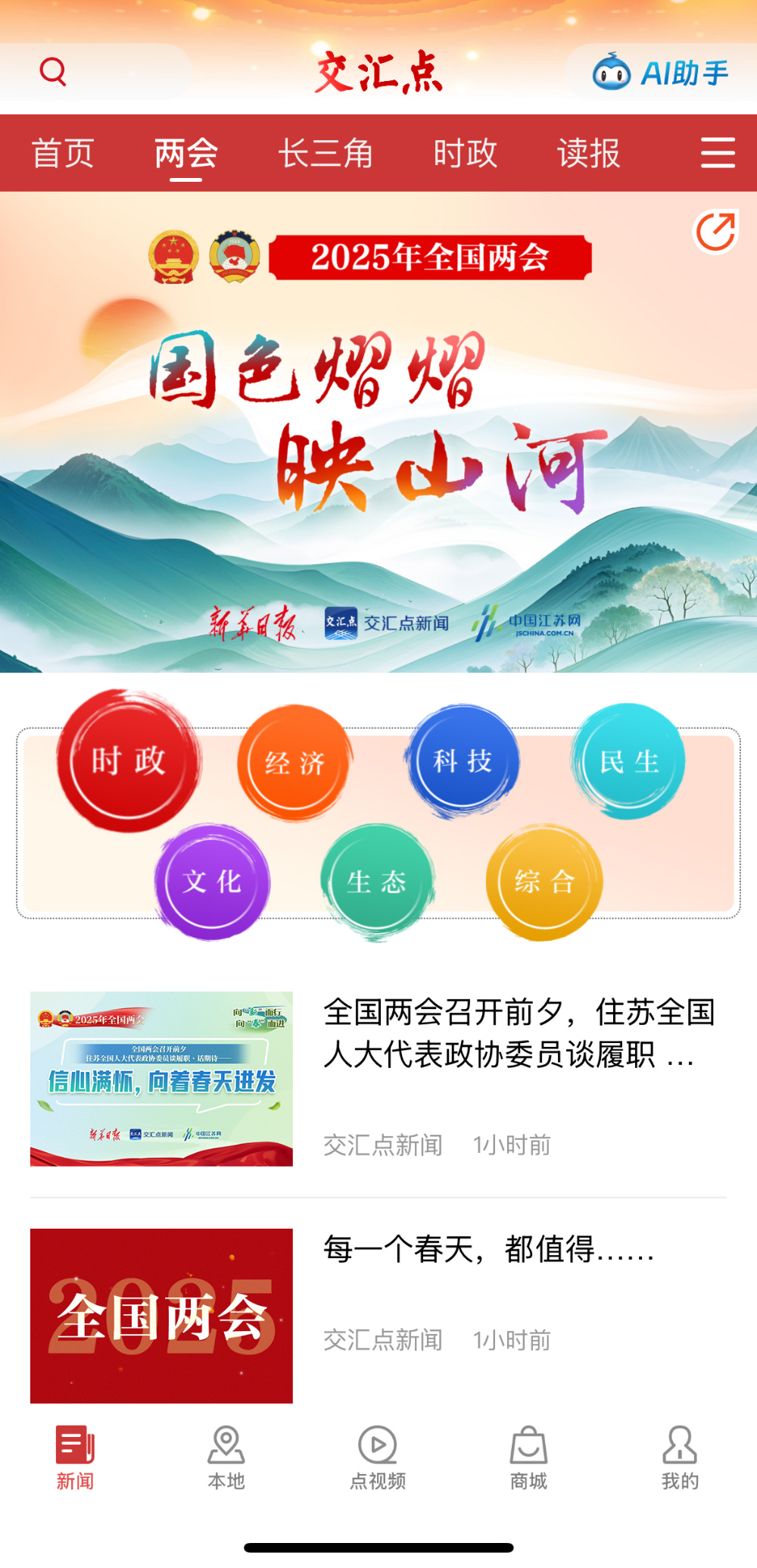Go to the 点视频 bottom tab

click(378, 1457)
